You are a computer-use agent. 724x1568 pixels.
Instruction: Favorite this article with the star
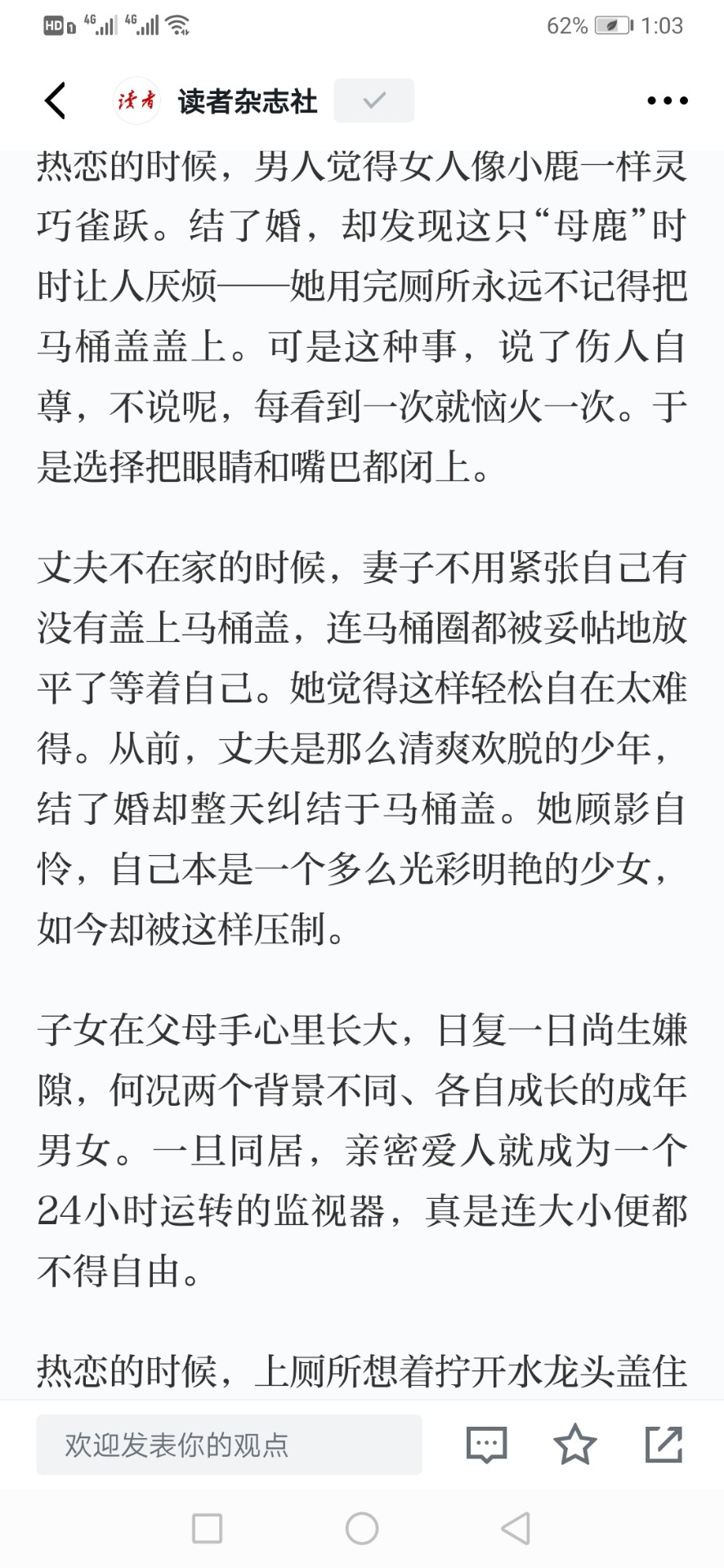point(575,1444)
